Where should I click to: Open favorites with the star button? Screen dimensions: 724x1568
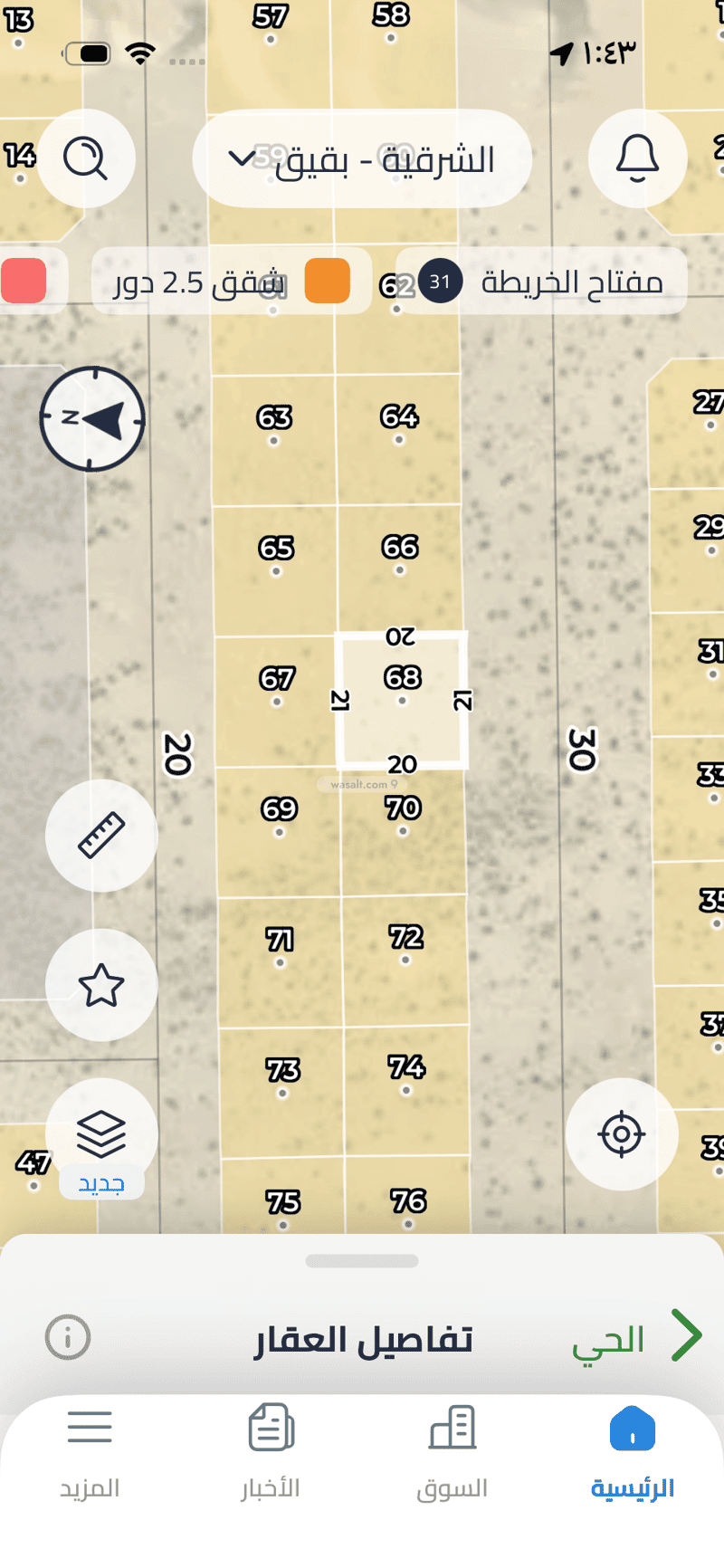pos(101,985)
